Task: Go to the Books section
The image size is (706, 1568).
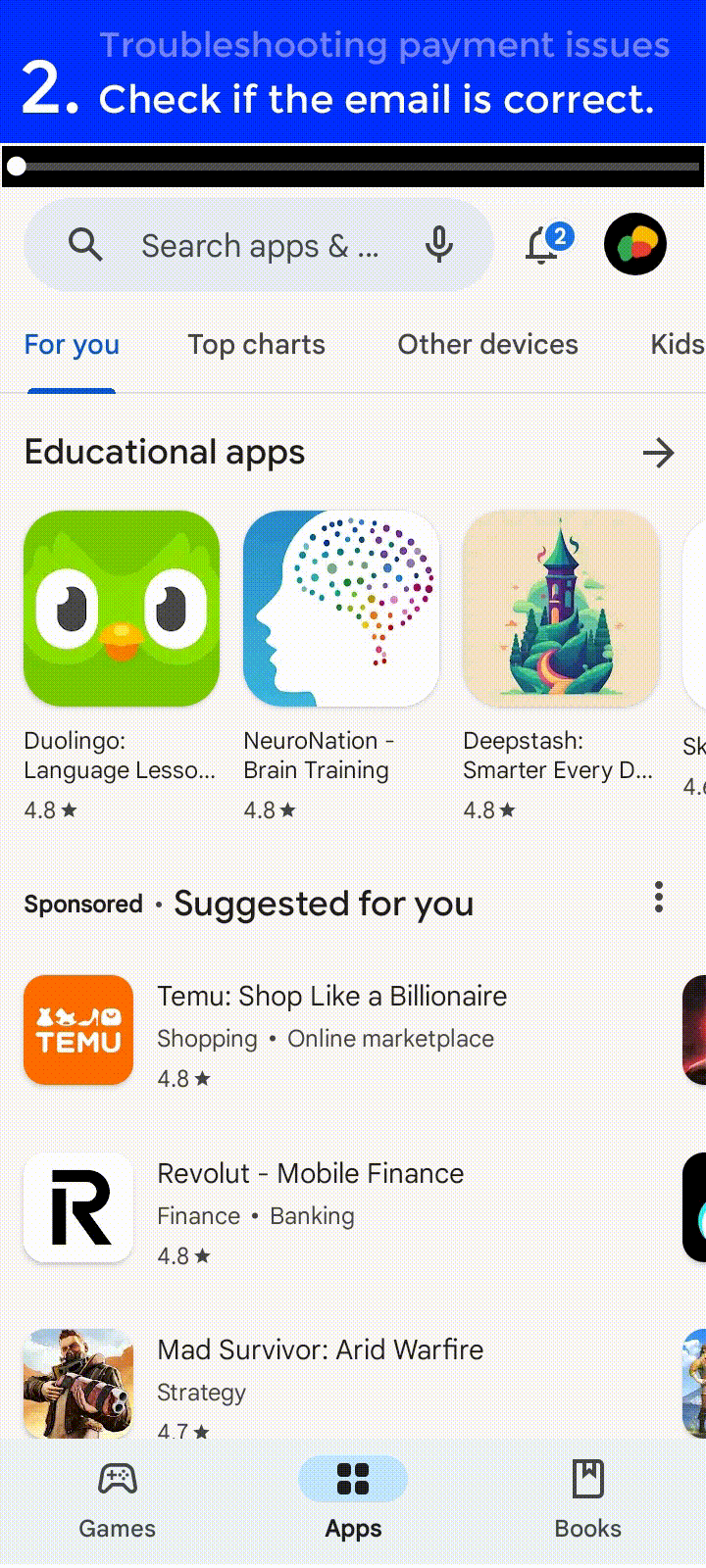Action: (587, 1499)
